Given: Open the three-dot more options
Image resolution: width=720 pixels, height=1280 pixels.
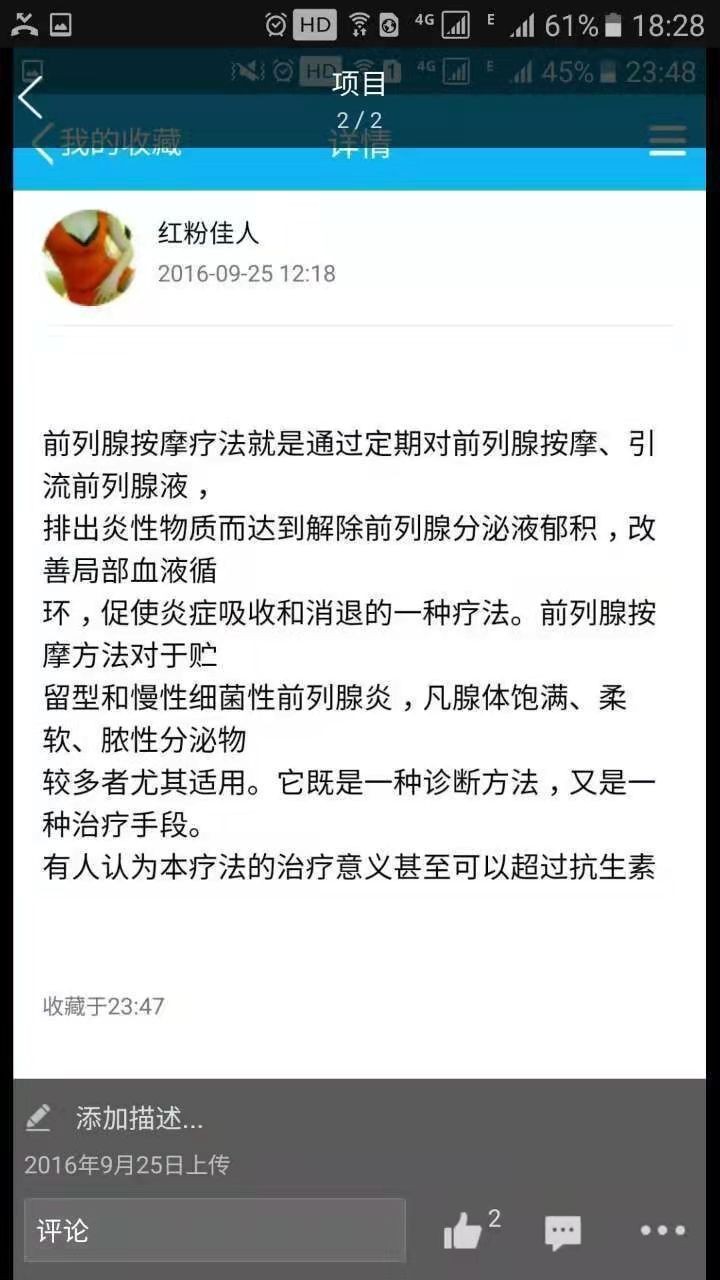Looking at the screenshot, I should coord(662,1230).
